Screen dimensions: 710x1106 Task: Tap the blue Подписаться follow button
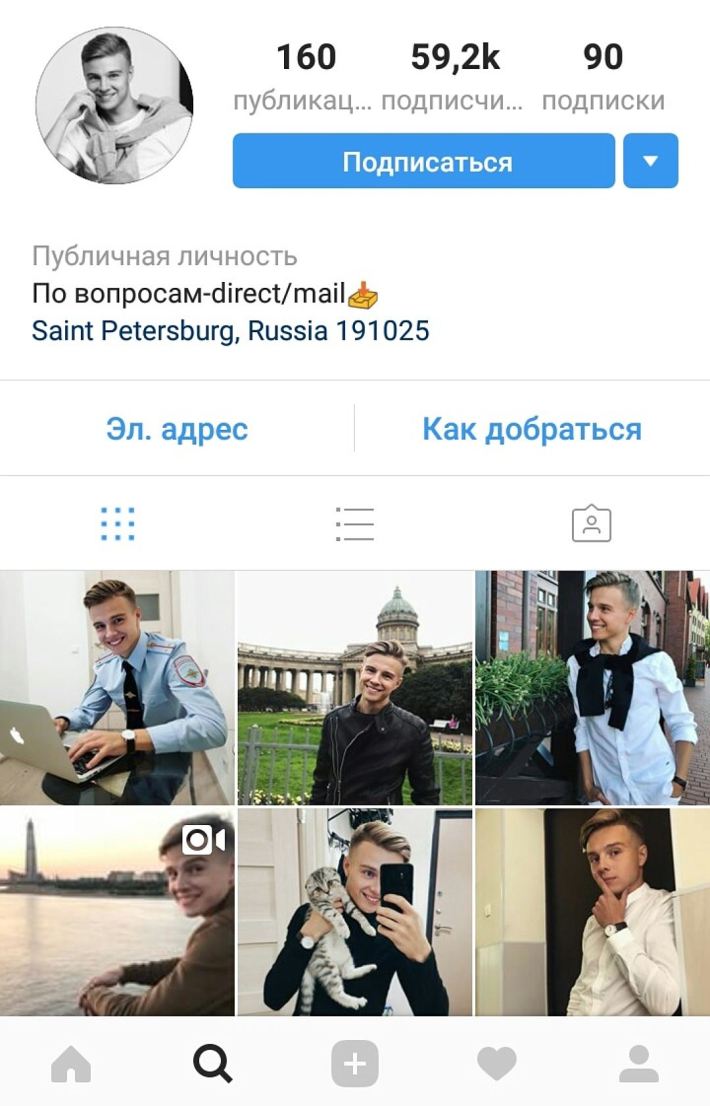click(x=423, y=161)
